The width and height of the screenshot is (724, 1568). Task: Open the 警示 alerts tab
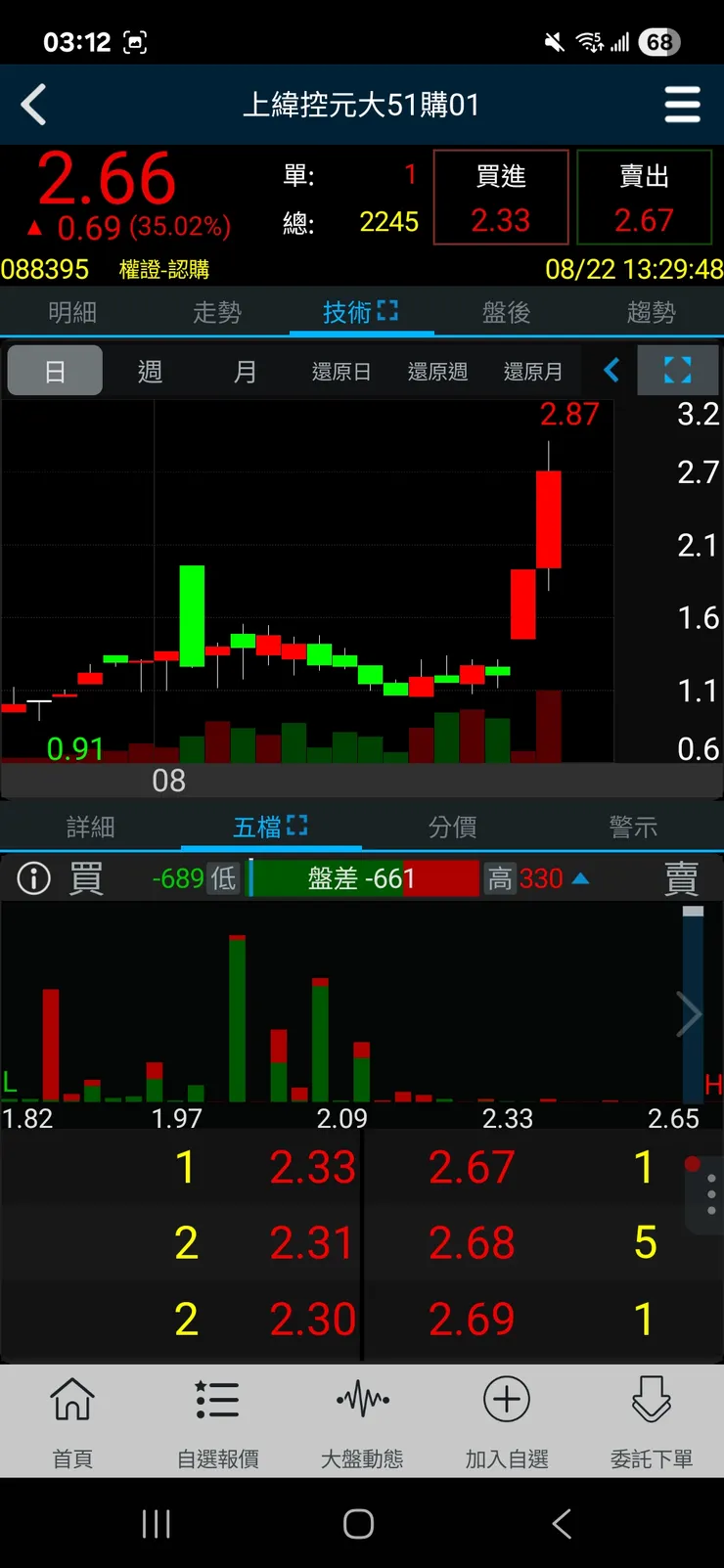click(633, 828)
